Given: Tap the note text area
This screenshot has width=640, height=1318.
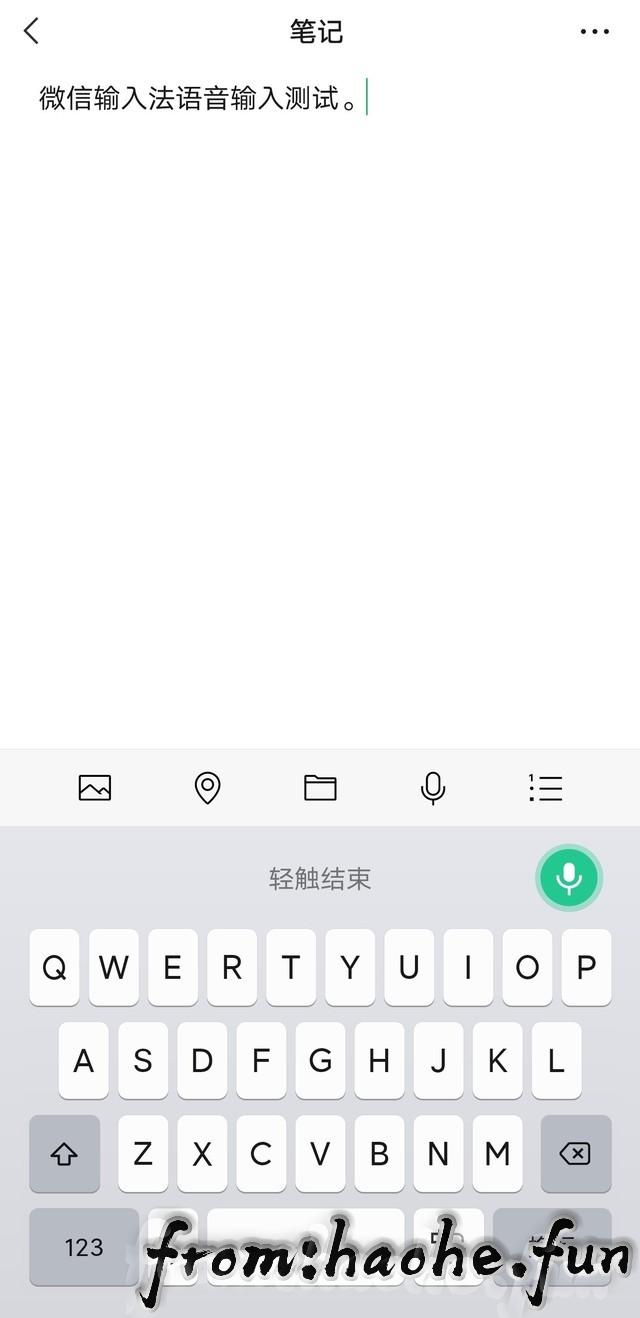Looking at the screenshot, I should (320, 400).
